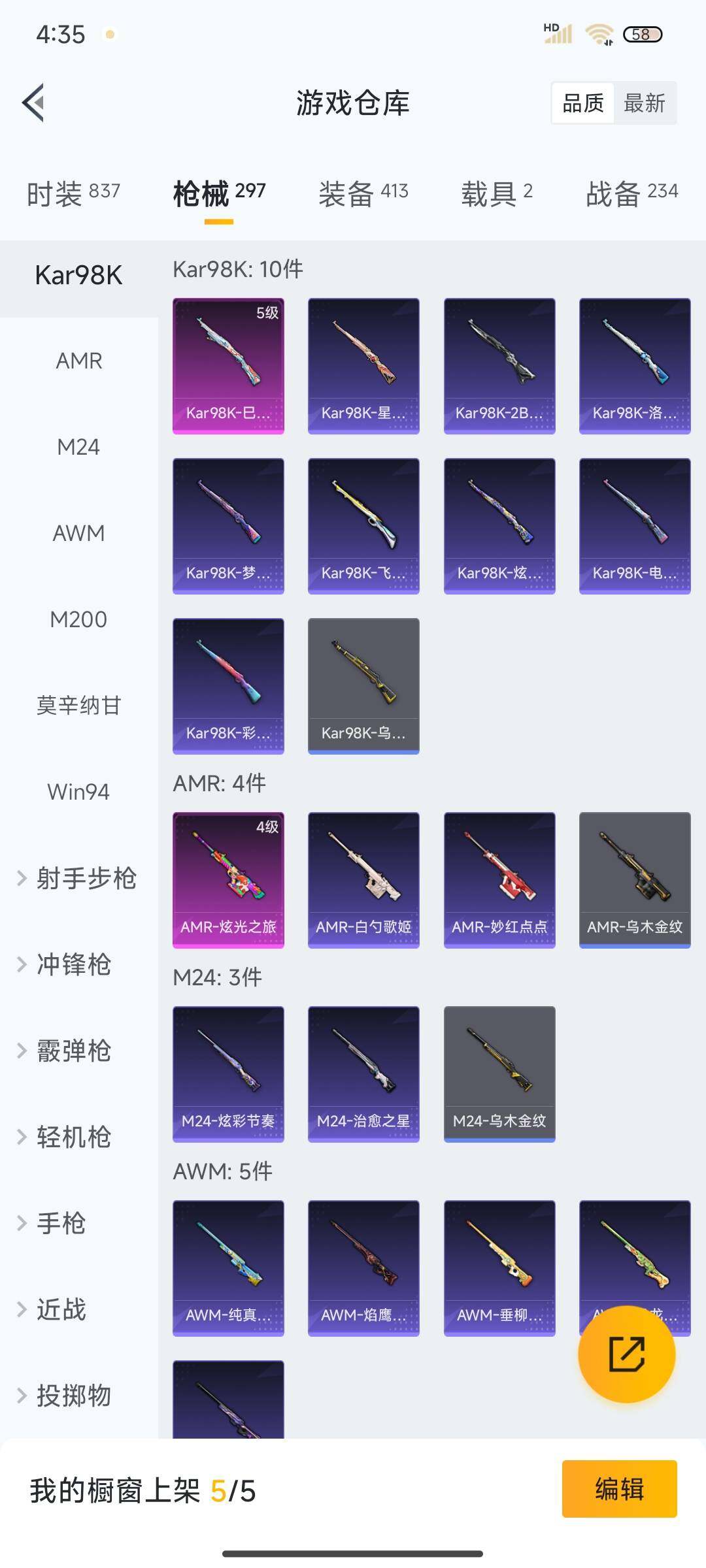The image size is (706, 1568).
Task: Expand the 冲锋枪 category
Action: coord(72,964)
